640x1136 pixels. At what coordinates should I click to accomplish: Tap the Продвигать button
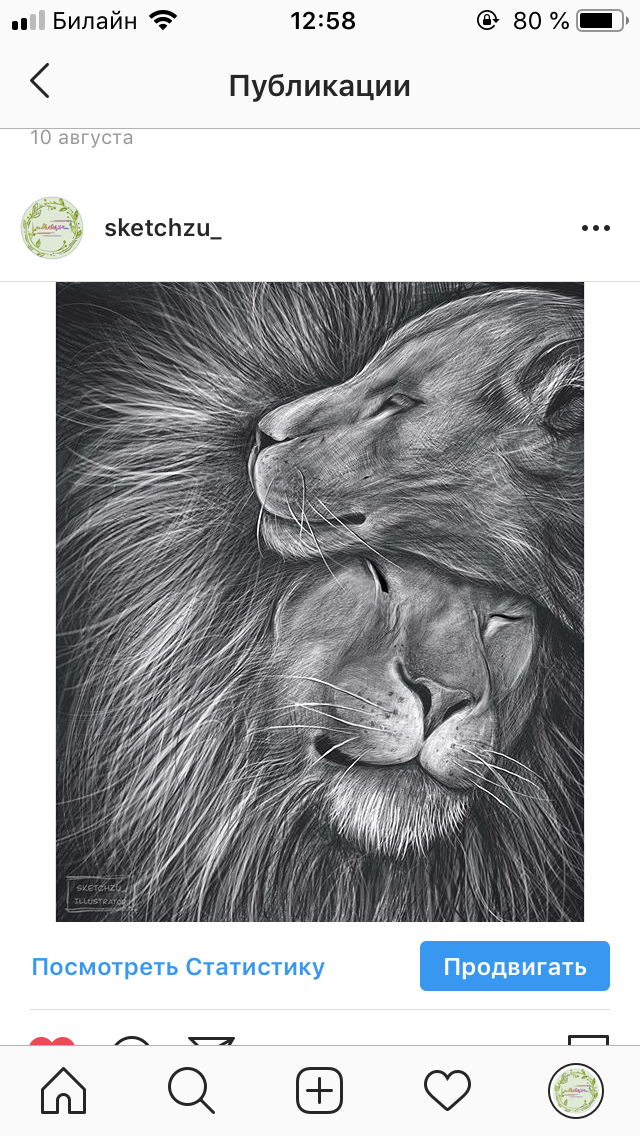(x=514, y=966)
